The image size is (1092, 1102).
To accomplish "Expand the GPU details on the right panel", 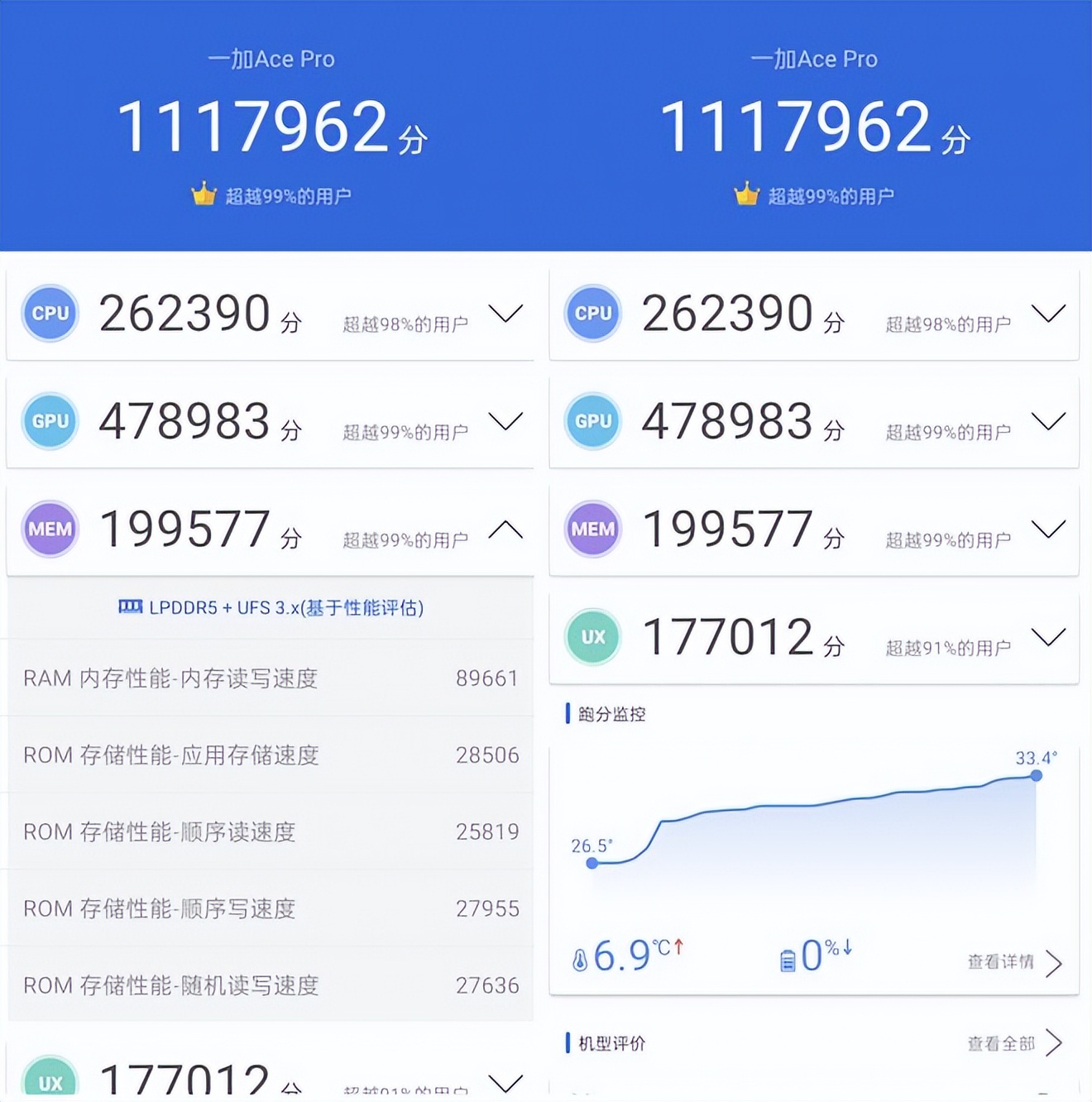I will [x=1048, y=421].
